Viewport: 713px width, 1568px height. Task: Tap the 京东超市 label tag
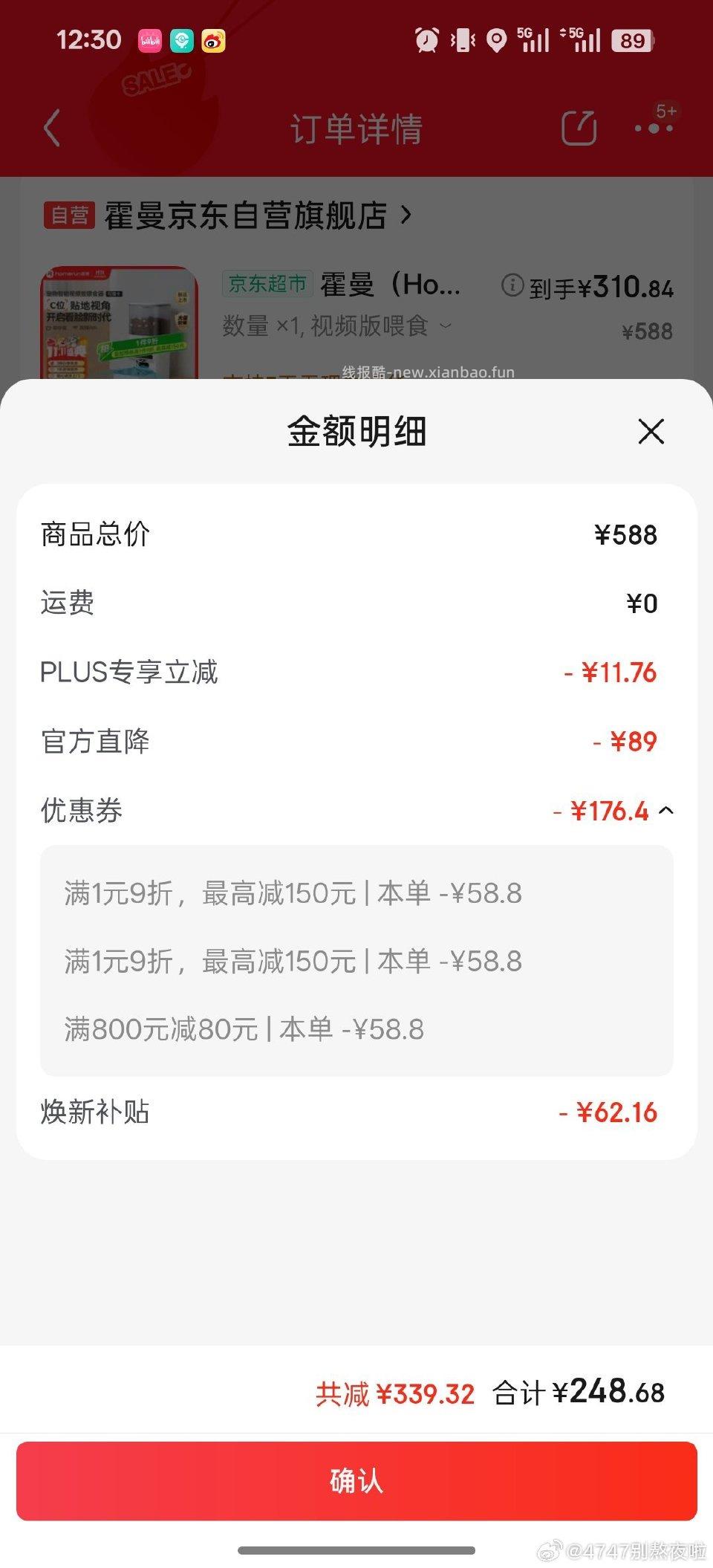click(x=268, y=285)
